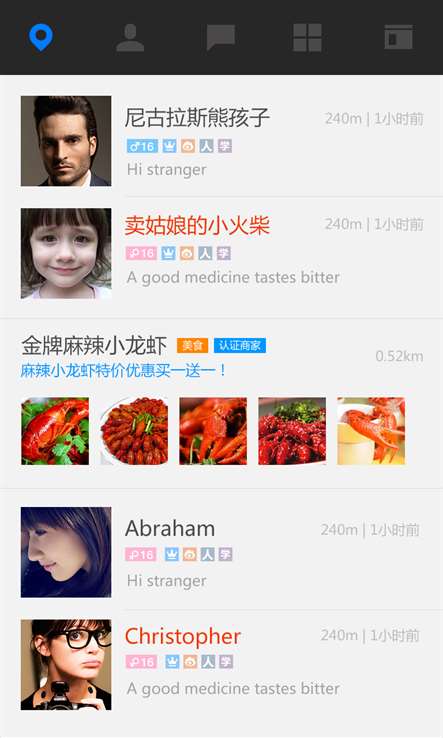Open the contacts person tab
This screenshot has height=738, width=443.
(x=130, y=38)
